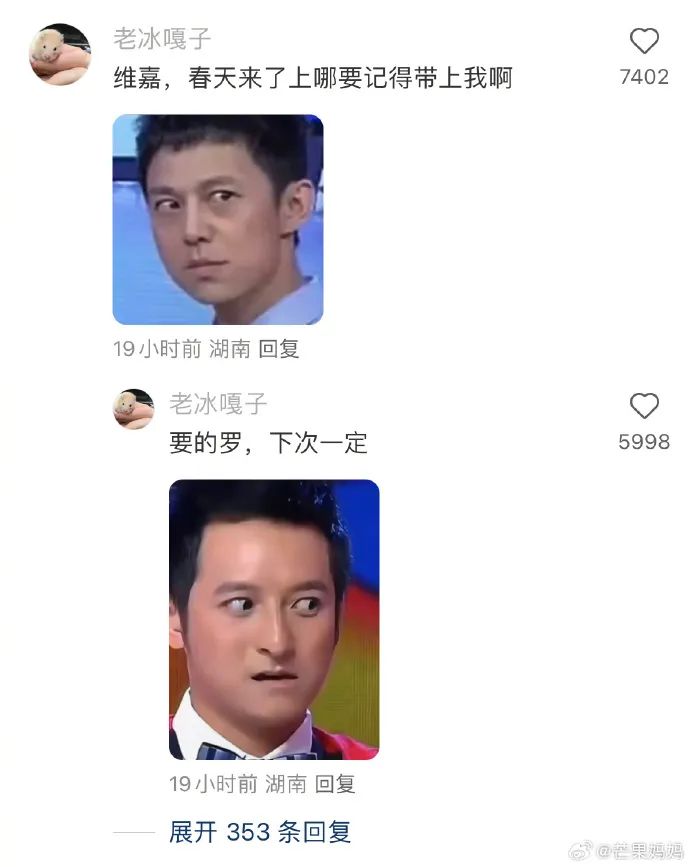Expand the 353 more replies

pos(260,832)
